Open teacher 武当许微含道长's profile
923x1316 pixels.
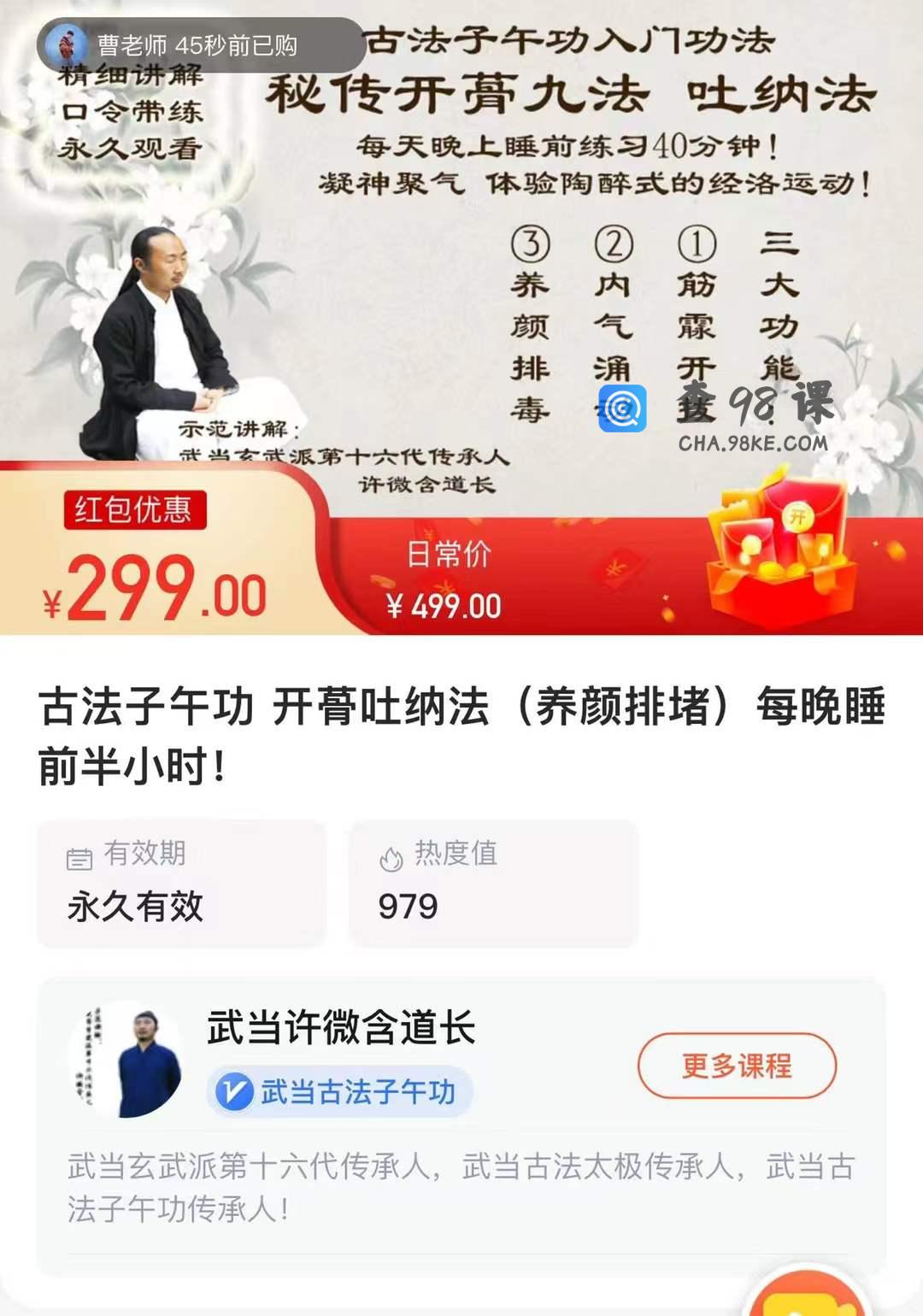click(341, 1028)
